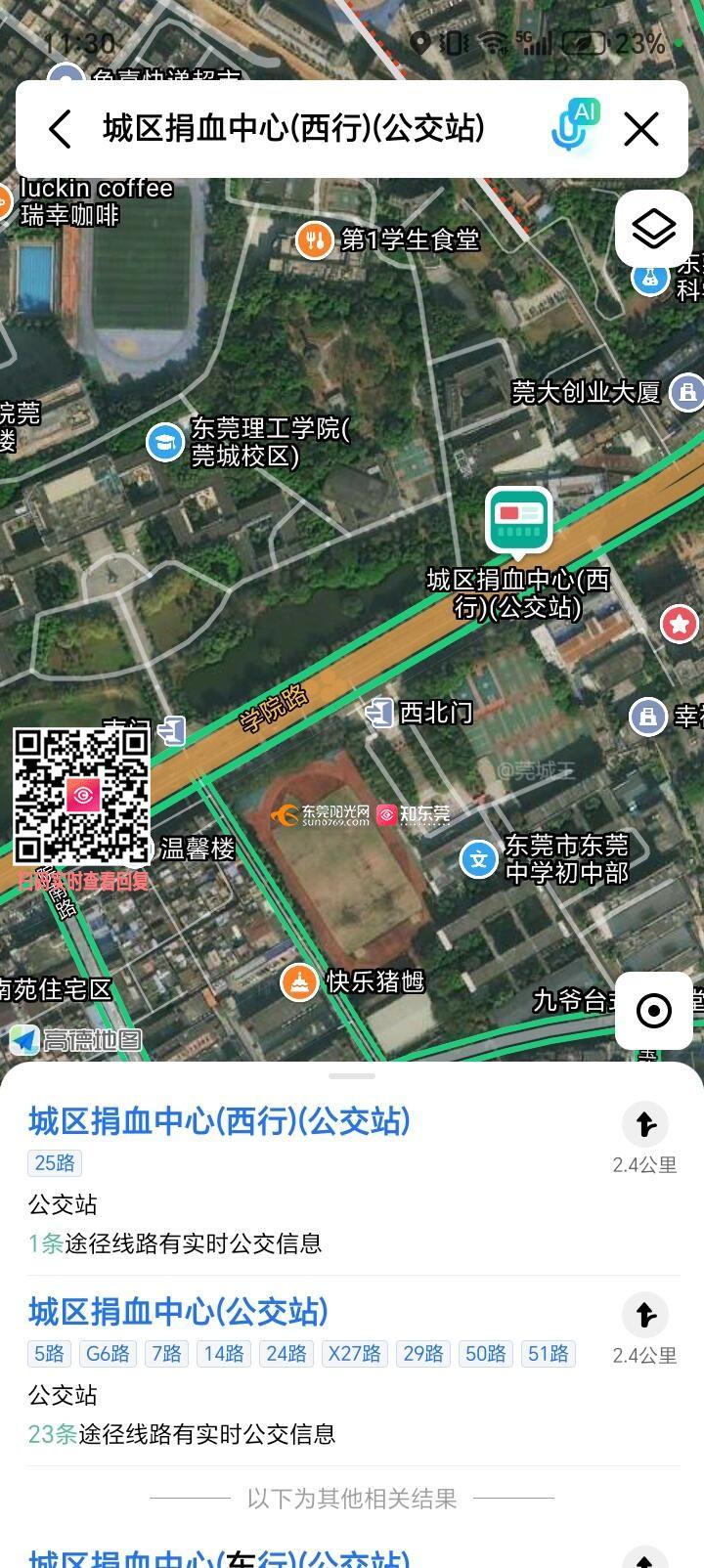The height and width of the screenshot is (1568, 704).
Task: Start route to 城区捐血中心(公交站) with 5路
Action: tap(644, 1316)
